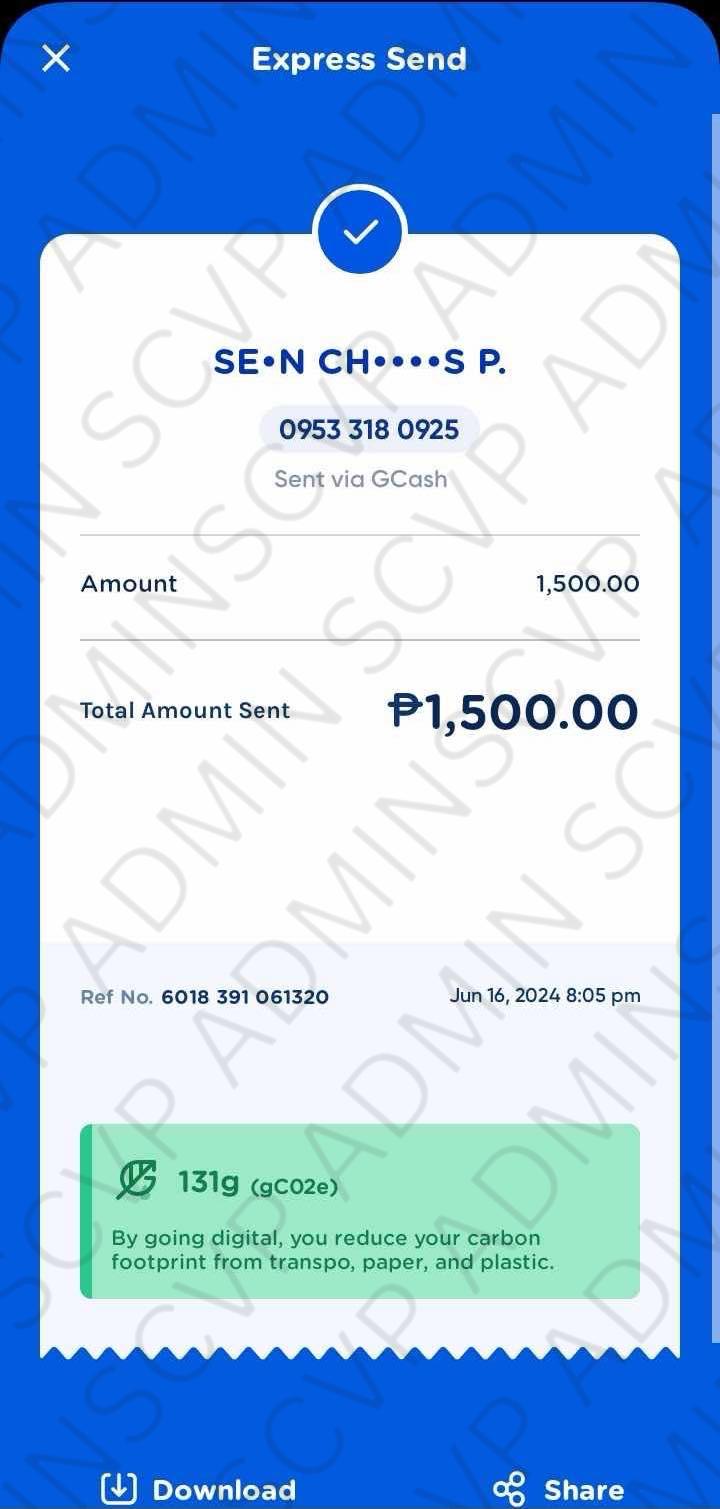Close the Express Send receipt
This screenshot has width=720, height=1509.
tap(56, 59)
